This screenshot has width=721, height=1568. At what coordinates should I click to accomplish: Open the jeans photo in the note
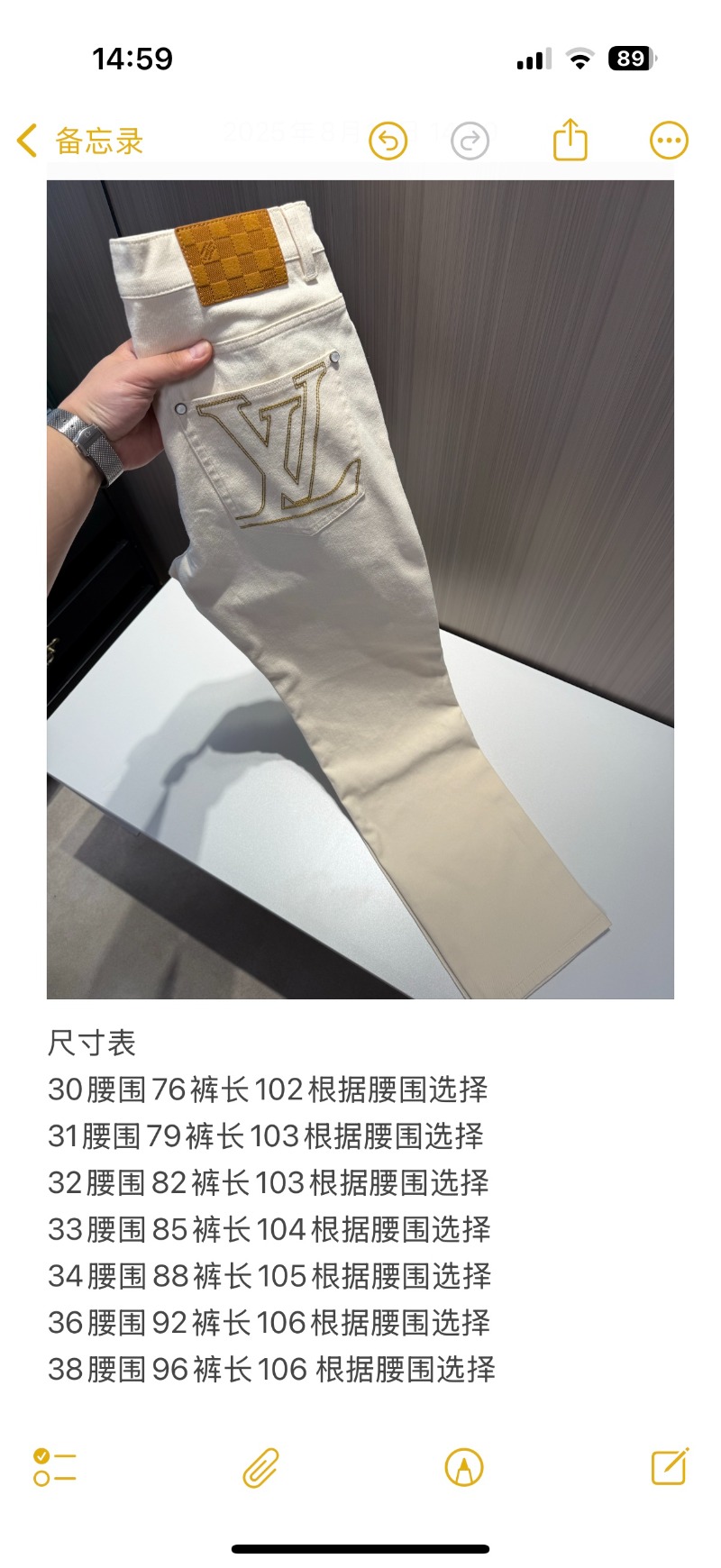[x=360, y=589]
